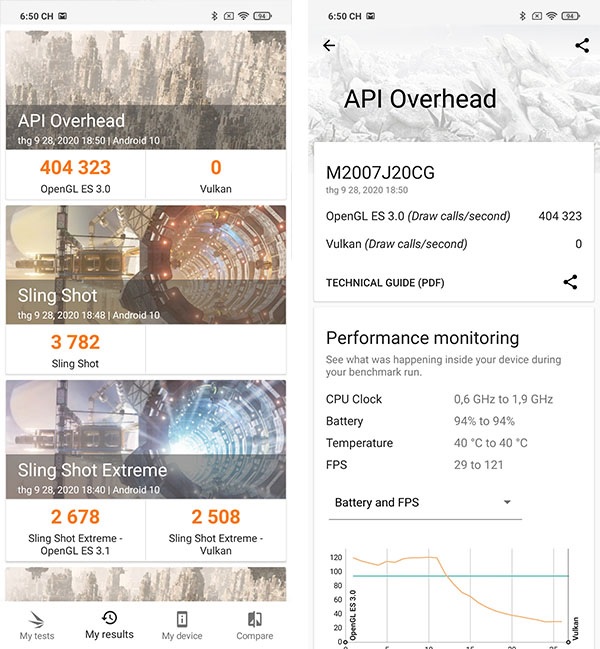The height and width of the screenshot is (649, 600).
Task: Select the My results tab
Action: (109, 625)
